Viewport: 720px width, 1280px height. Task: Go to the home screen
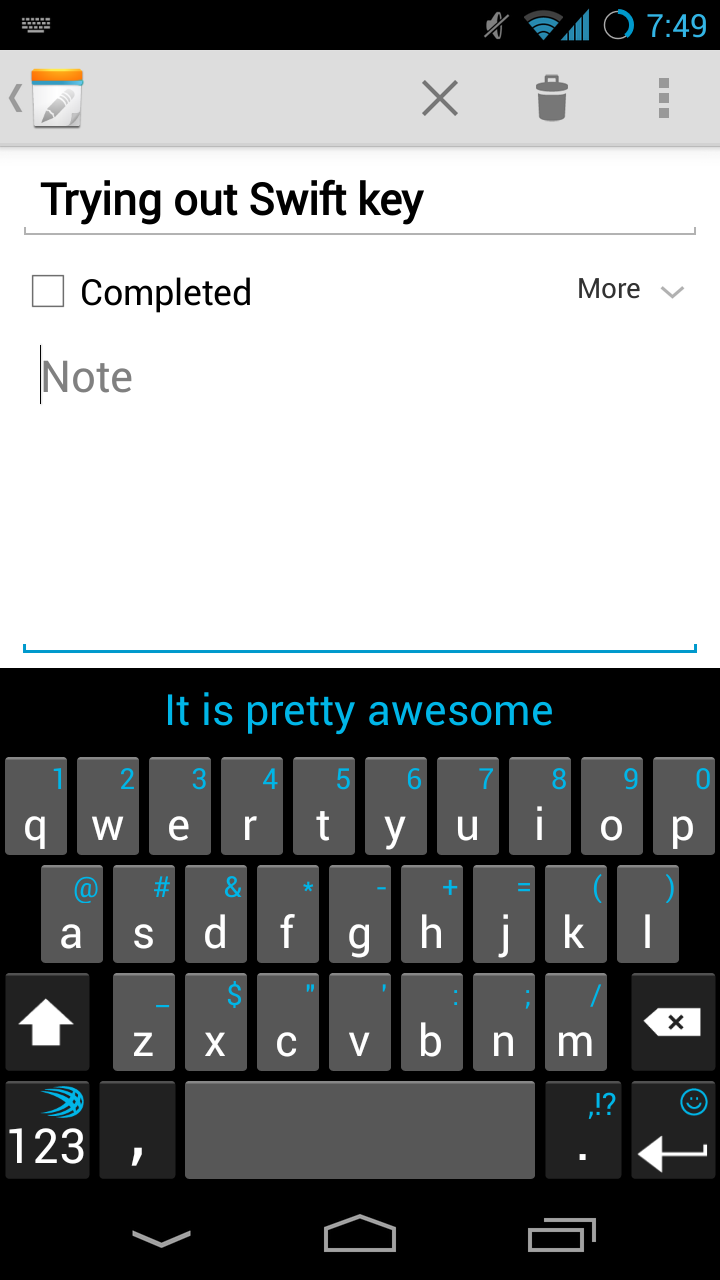[360, 1234]
